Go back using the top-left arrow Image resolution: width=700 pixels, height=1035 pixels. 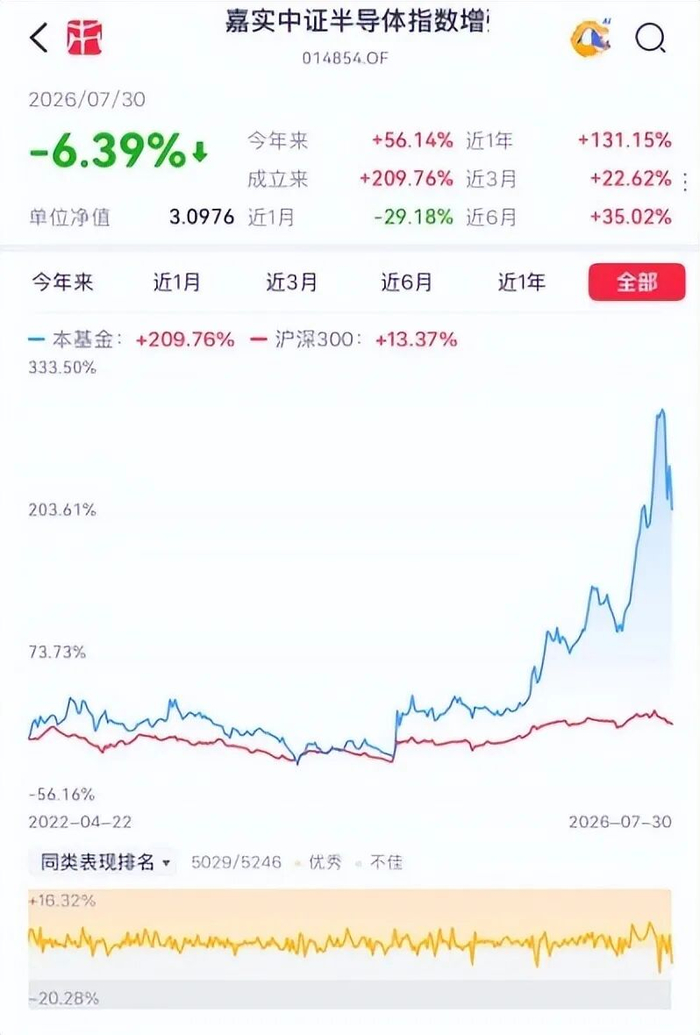(x=40, y=38)
